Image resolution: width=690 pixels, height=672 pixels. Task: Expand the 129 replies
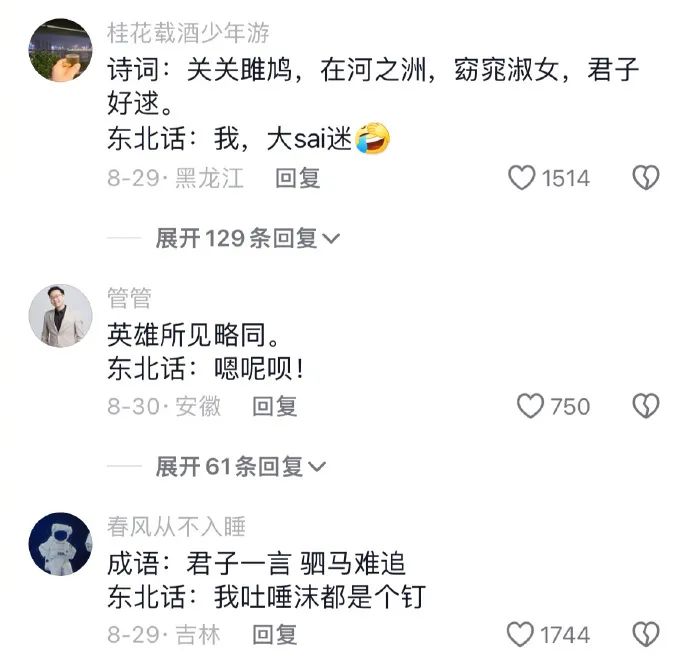tap(247, 238)
